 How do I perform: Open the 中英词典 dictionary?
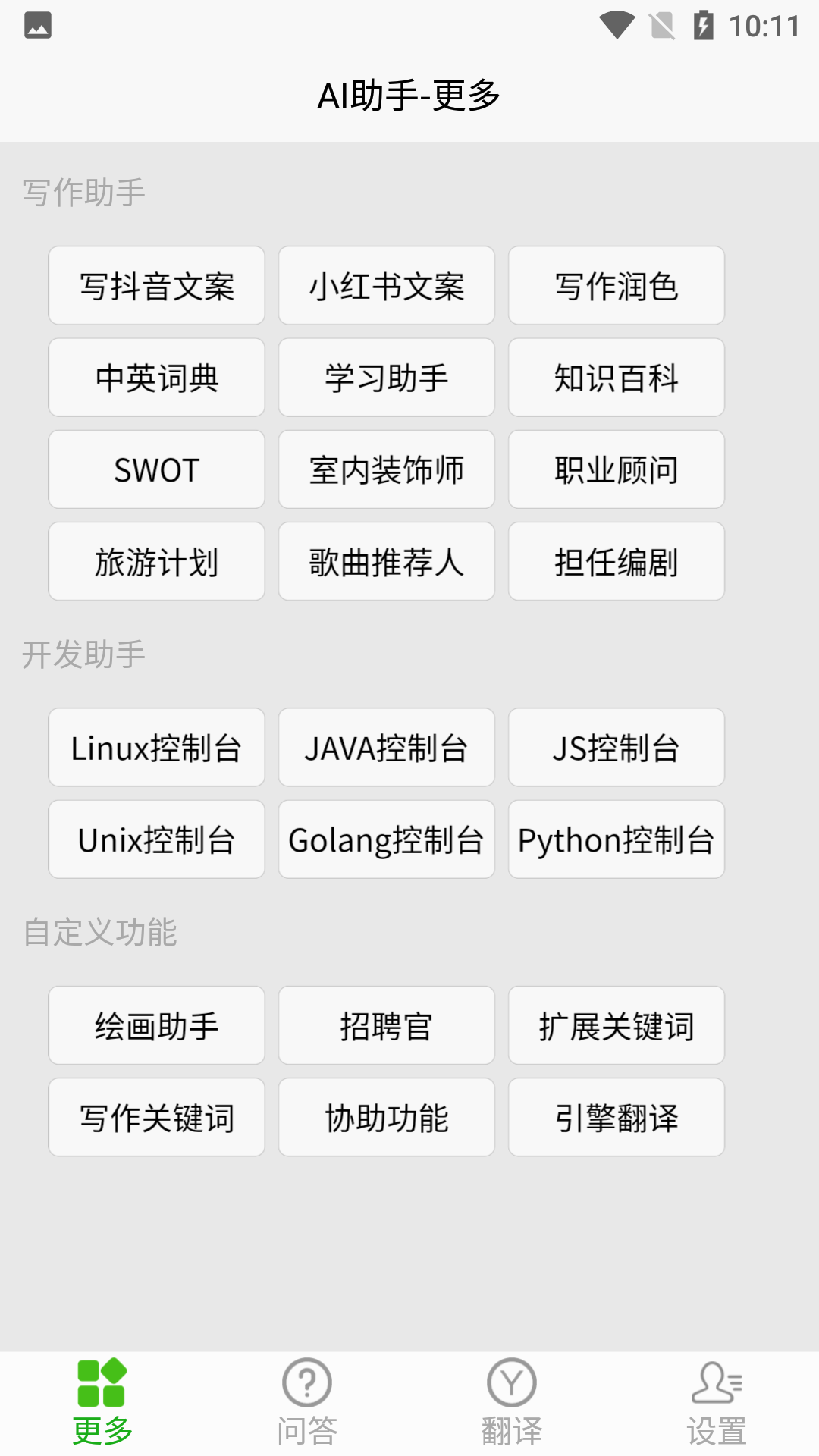(x=156, y=378)
